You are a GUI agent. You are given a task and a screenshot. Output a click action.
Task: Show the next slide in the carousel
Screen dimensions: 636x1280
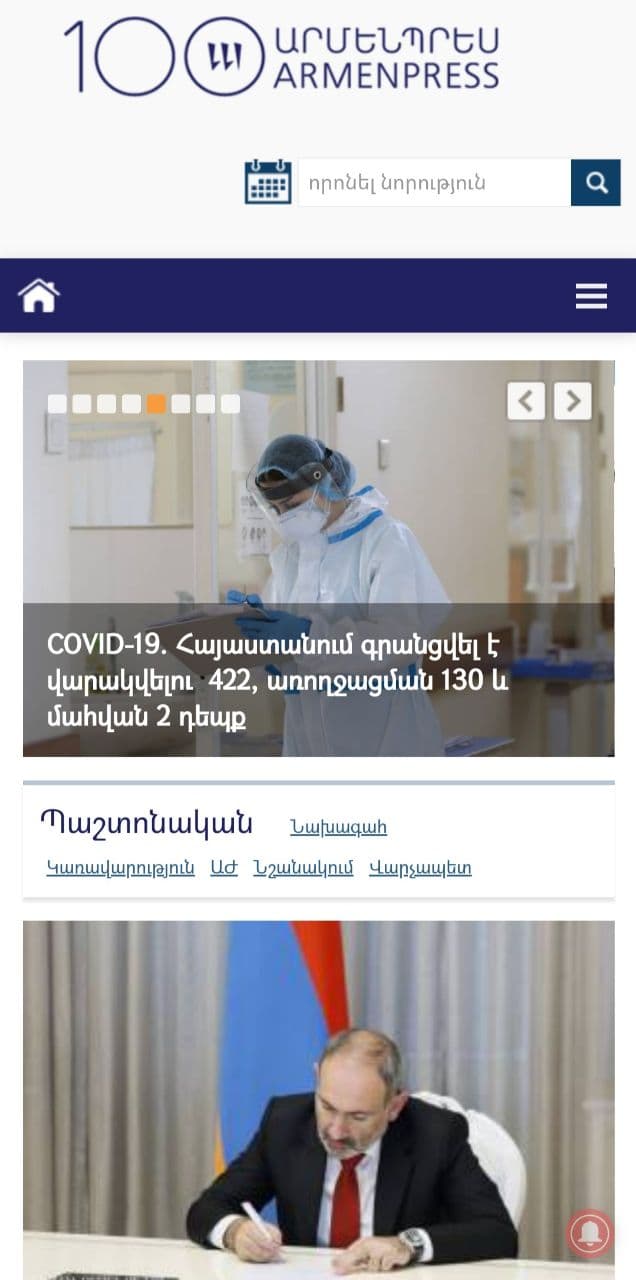coord(573,402)
